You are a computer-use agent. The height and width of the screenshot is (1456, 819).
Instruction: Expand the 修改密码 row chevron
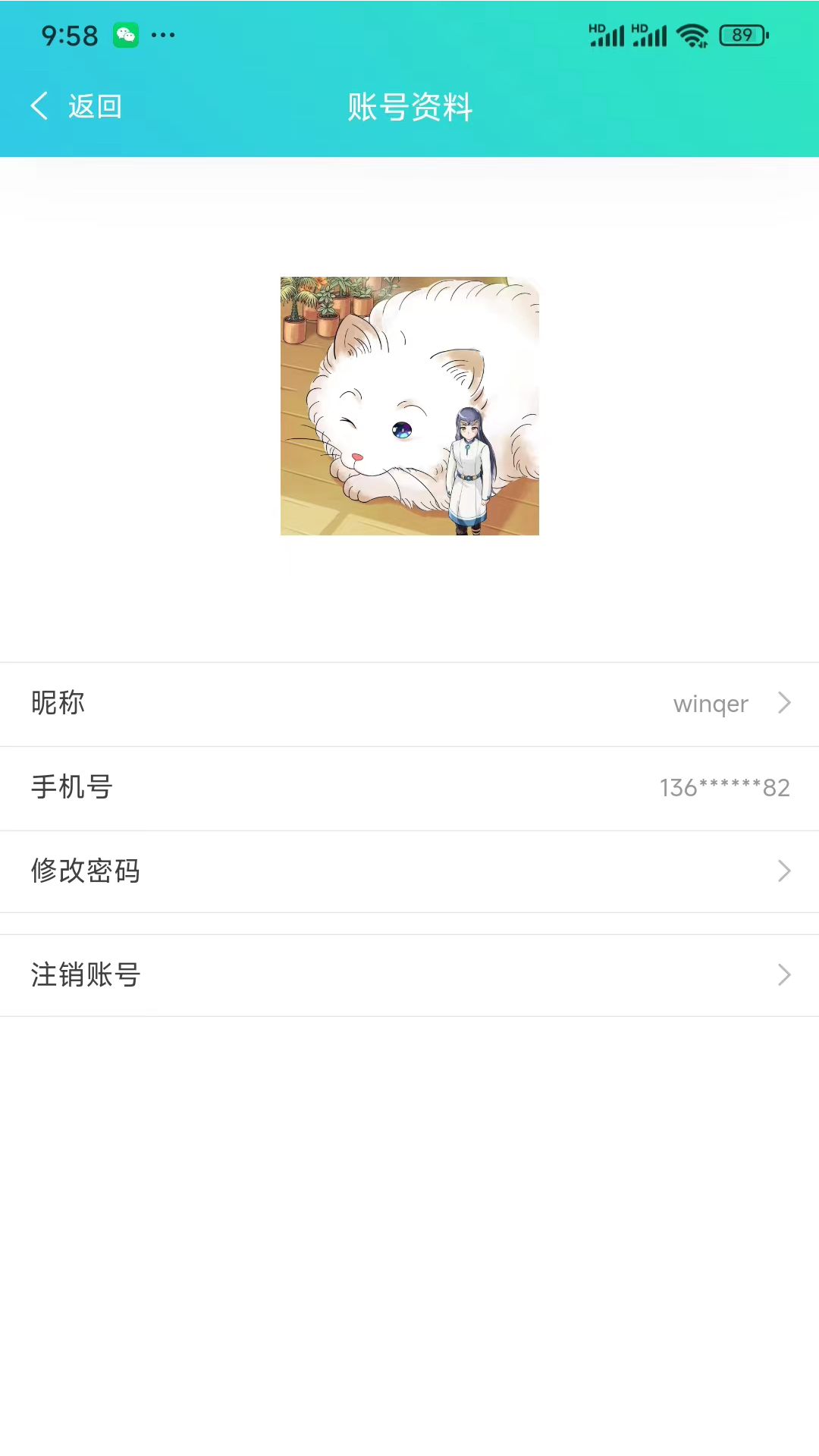pos(784,871)
